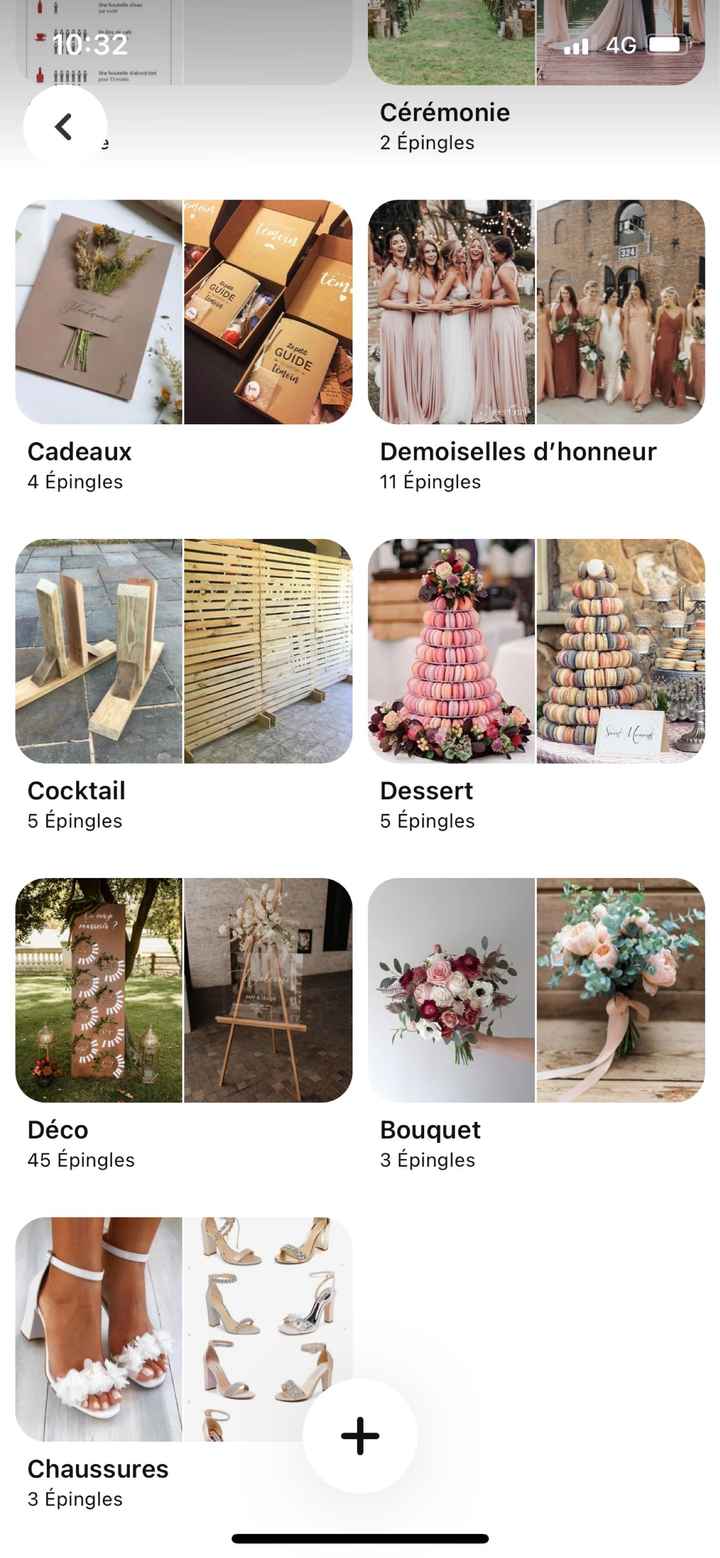The image size is (720, 1558).
Task: Tap the plus button to create new content
Action: point(359,1435)
